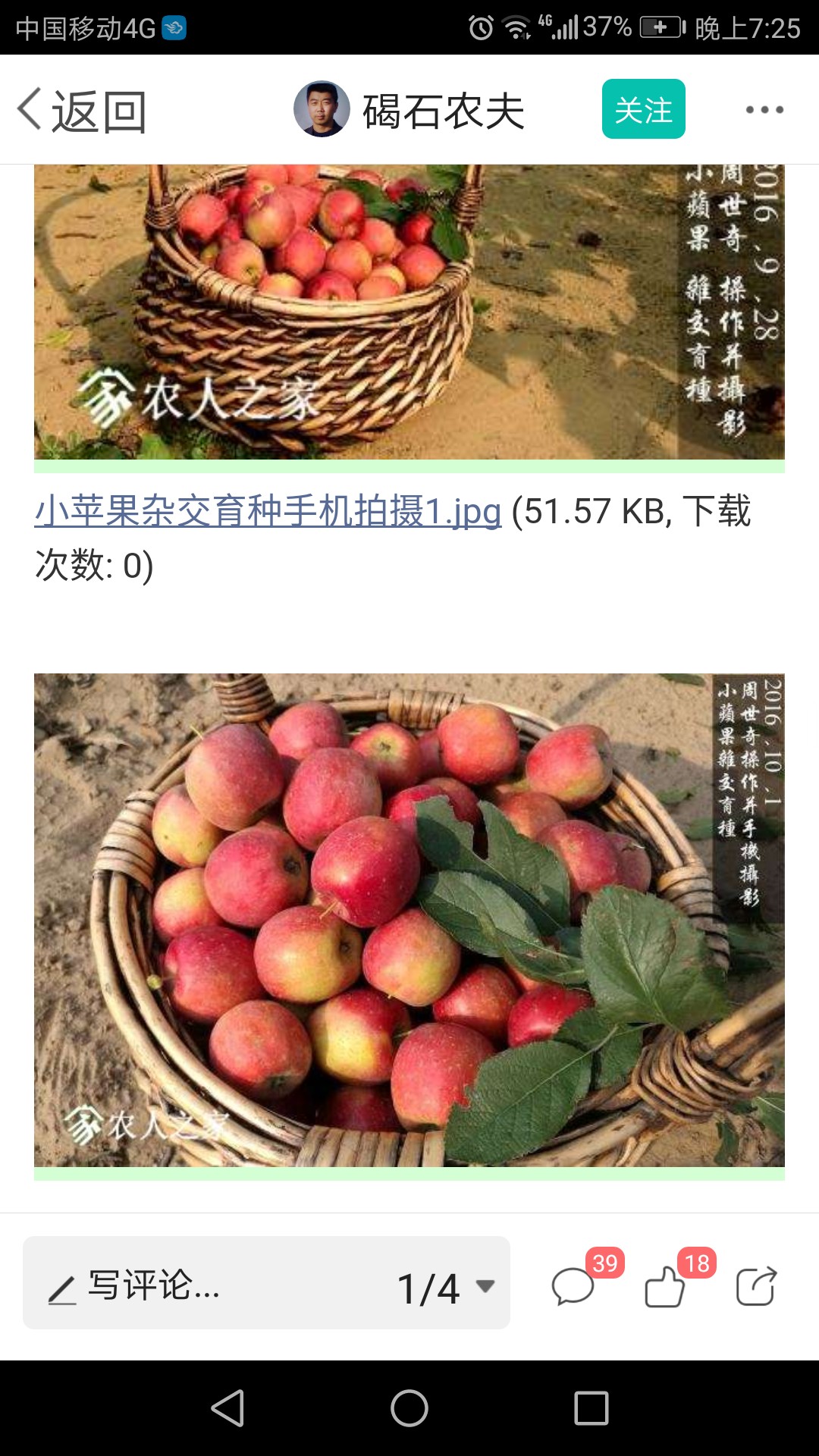View the 39 comments
Image resolution: width=819 pixels, height=1456 pixels.
pos(575,1286)
